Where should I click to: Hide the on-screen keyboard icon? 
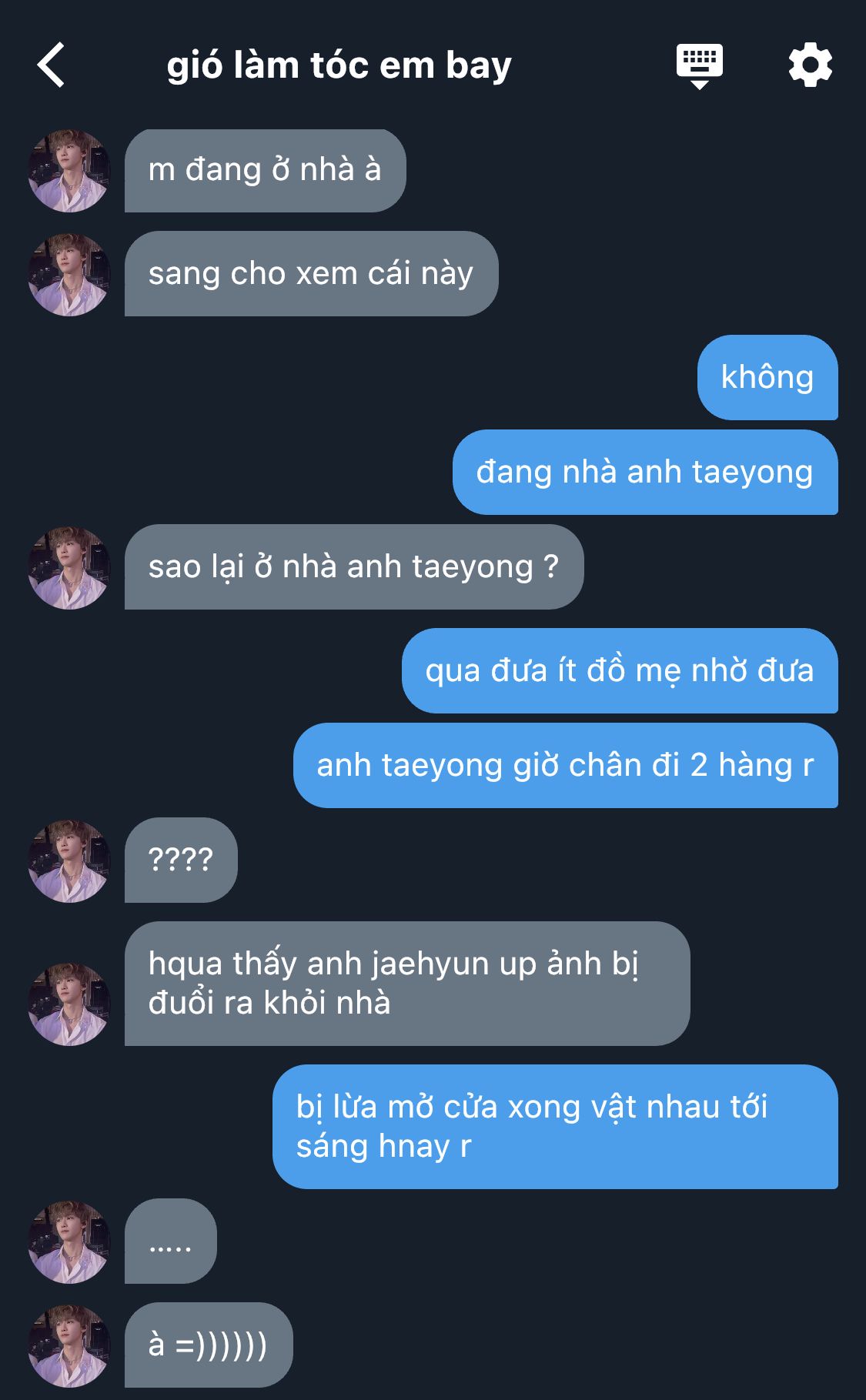(x=699, y=65)
